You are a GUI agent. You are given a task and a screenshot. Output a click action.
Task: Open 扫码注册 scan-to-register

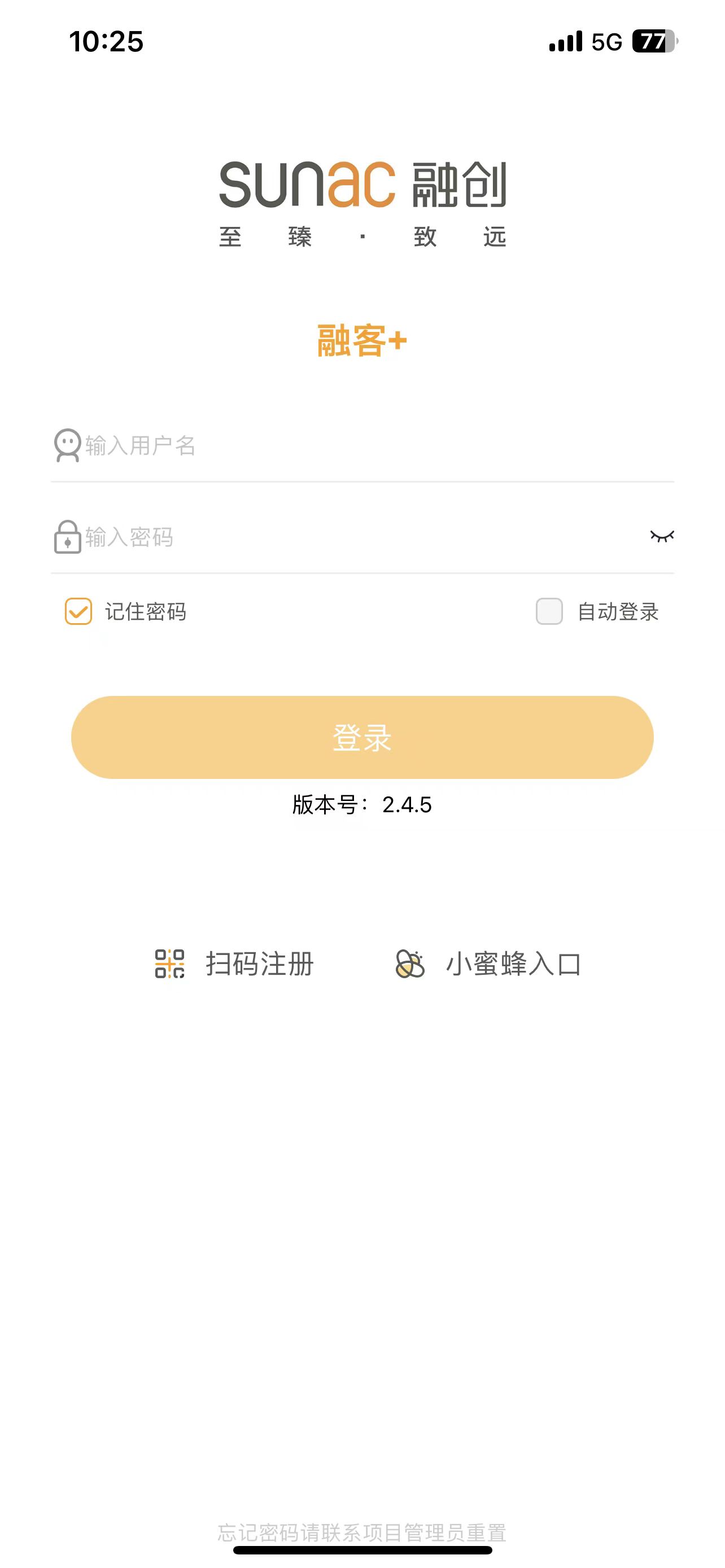234,964
